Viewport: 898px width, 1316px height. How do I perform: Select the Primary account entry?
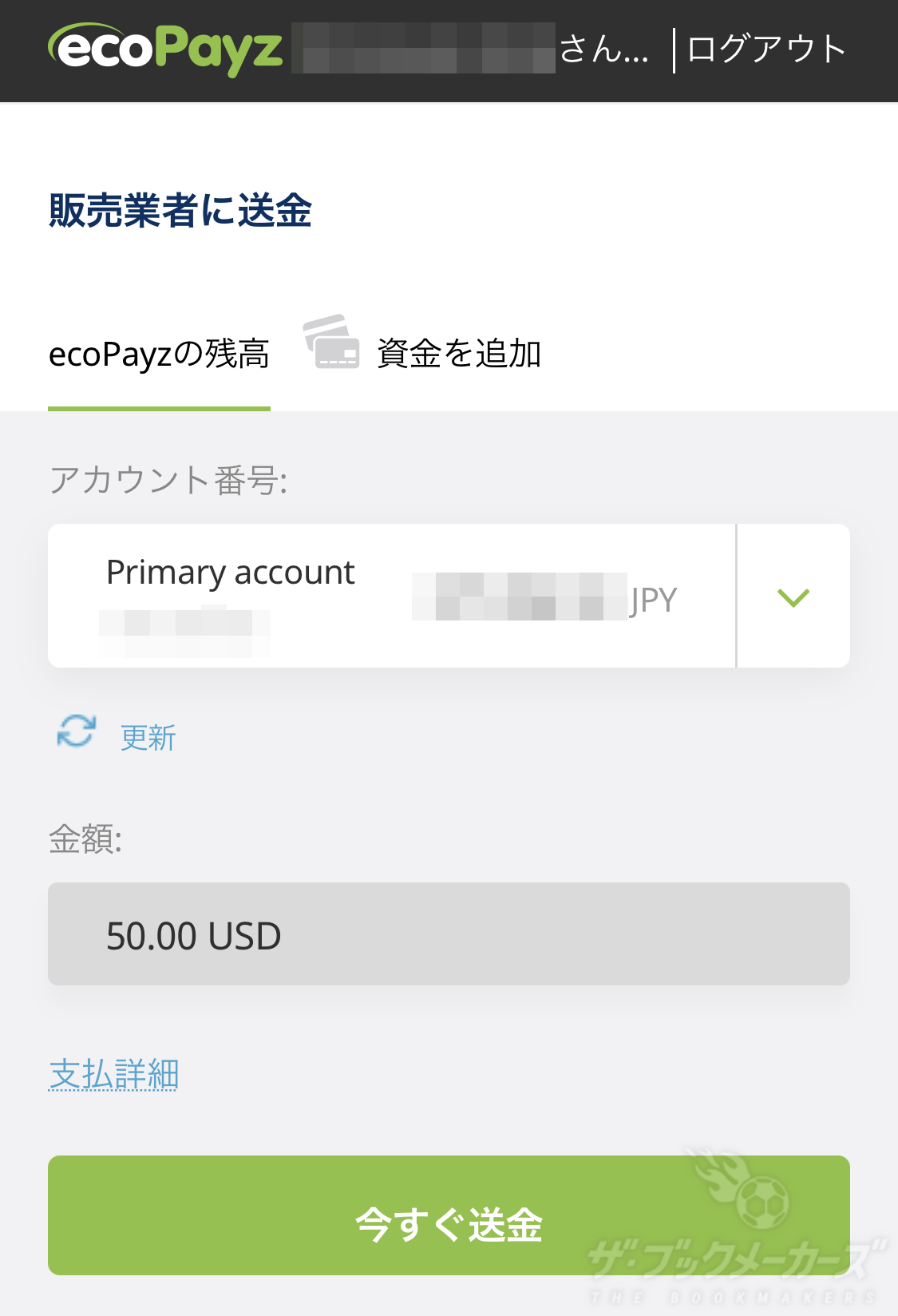(231, 572)
